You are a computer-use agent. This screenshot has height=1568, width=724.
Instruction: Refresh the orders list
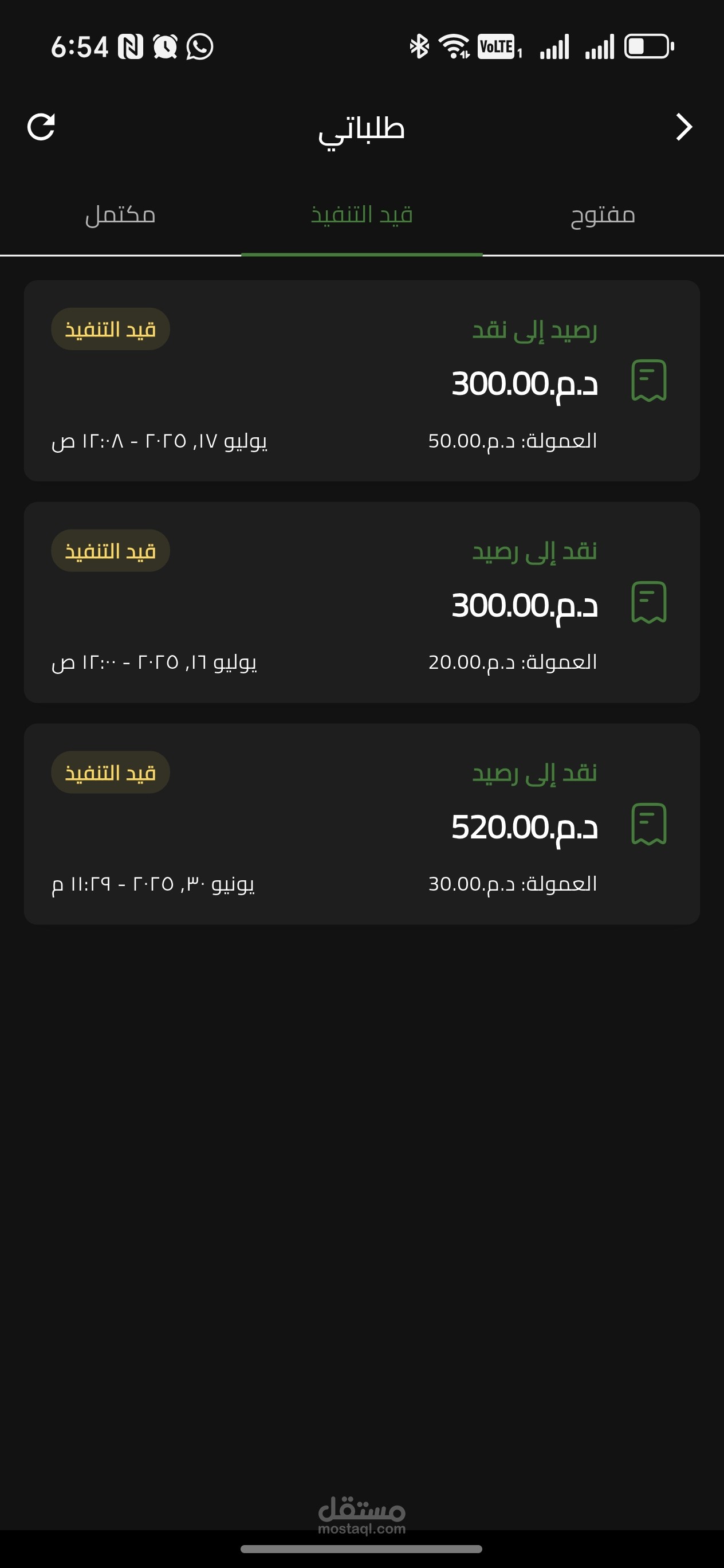(41, 127)
